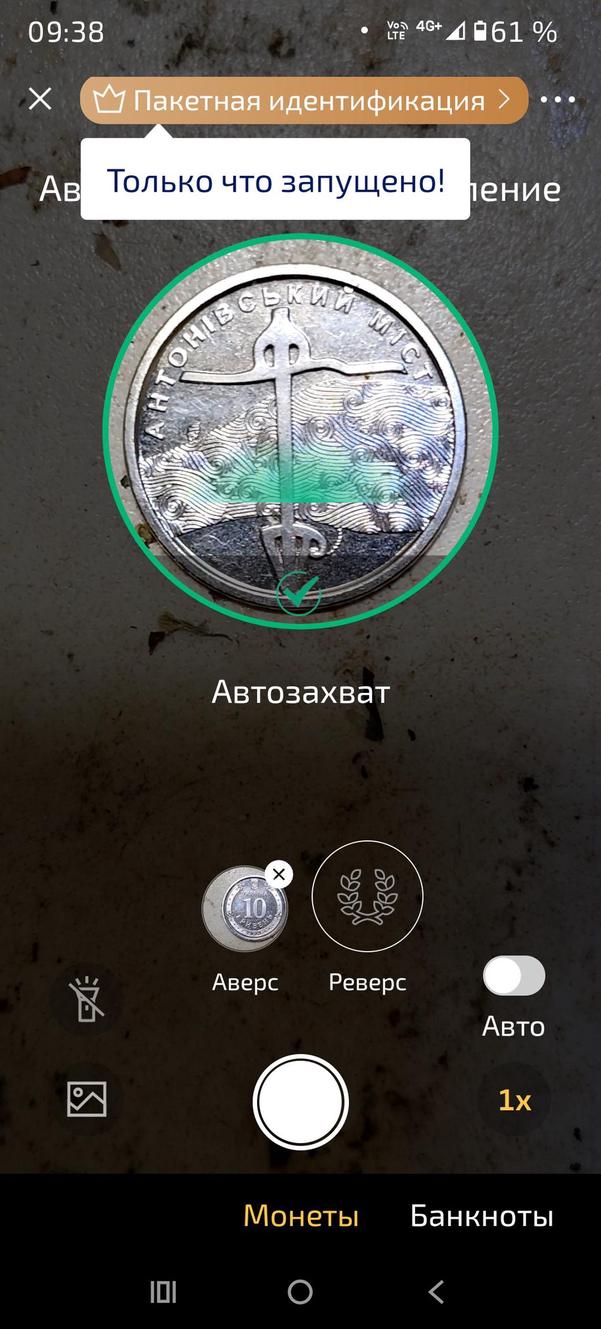Pick an image from the gallery
Image resolution: width=601 pixels, height=1329 pixels.
coord(87,1099)
